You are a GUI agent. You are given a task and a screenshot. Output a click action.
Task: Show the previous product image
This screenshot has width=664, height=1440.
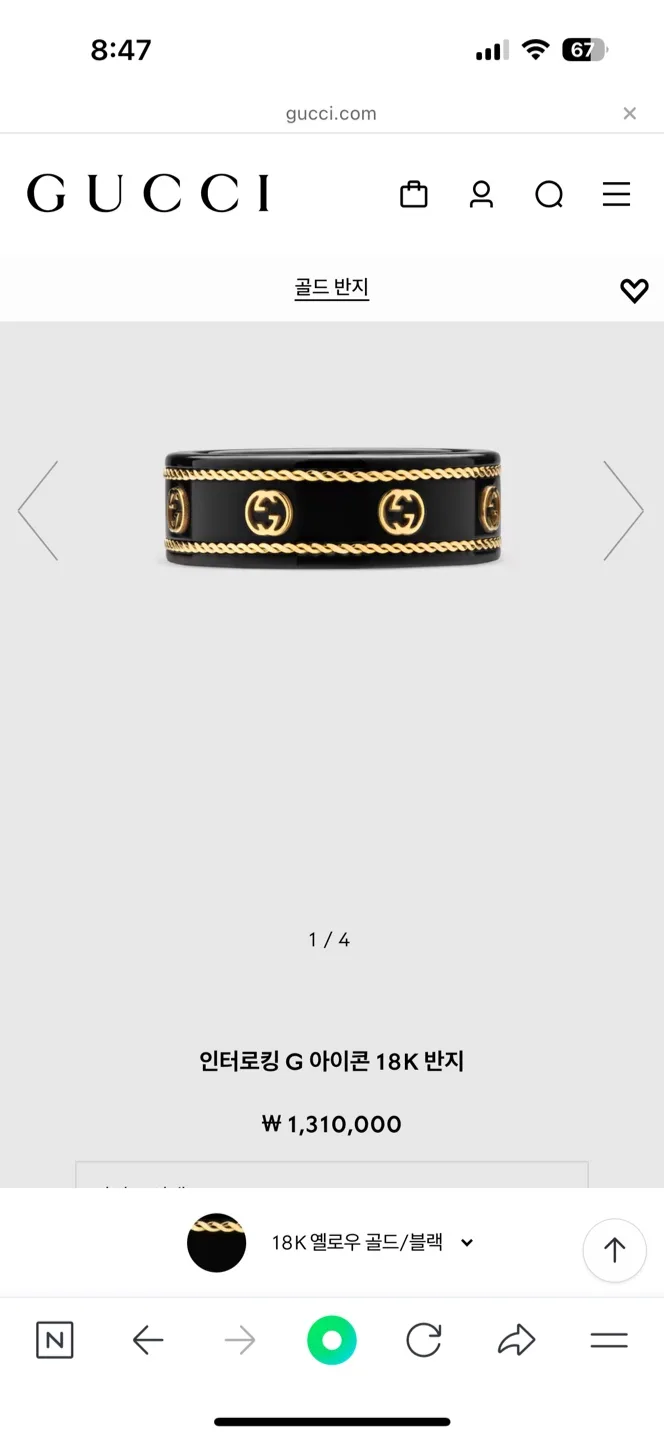pos(38,511)
